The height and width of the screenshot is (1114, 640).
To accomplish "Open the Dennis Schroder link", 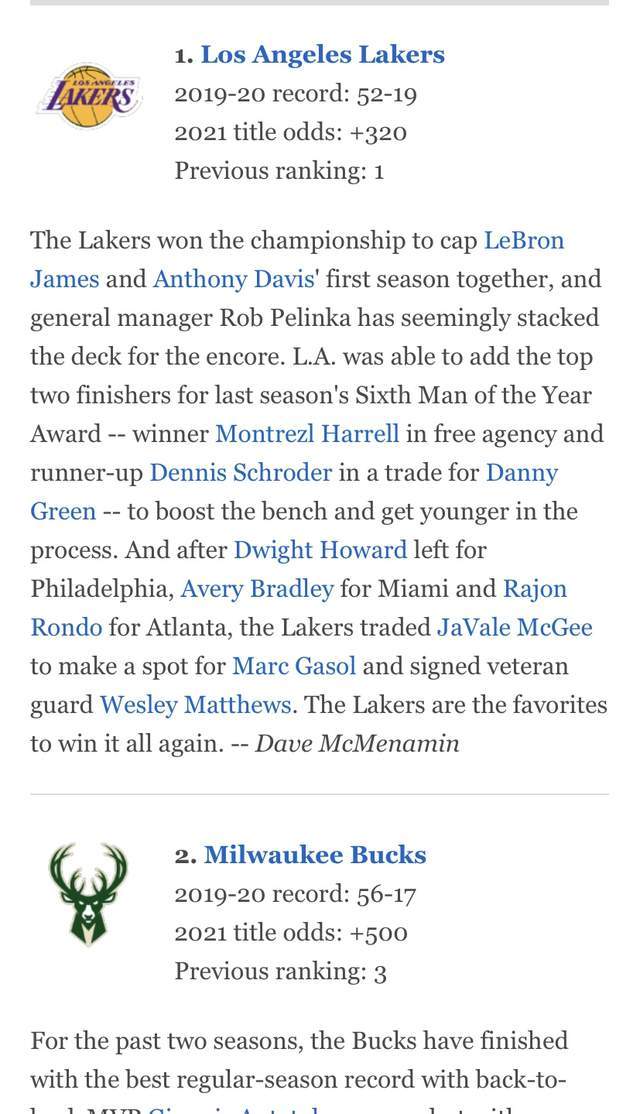I will [x=240, y=473].
